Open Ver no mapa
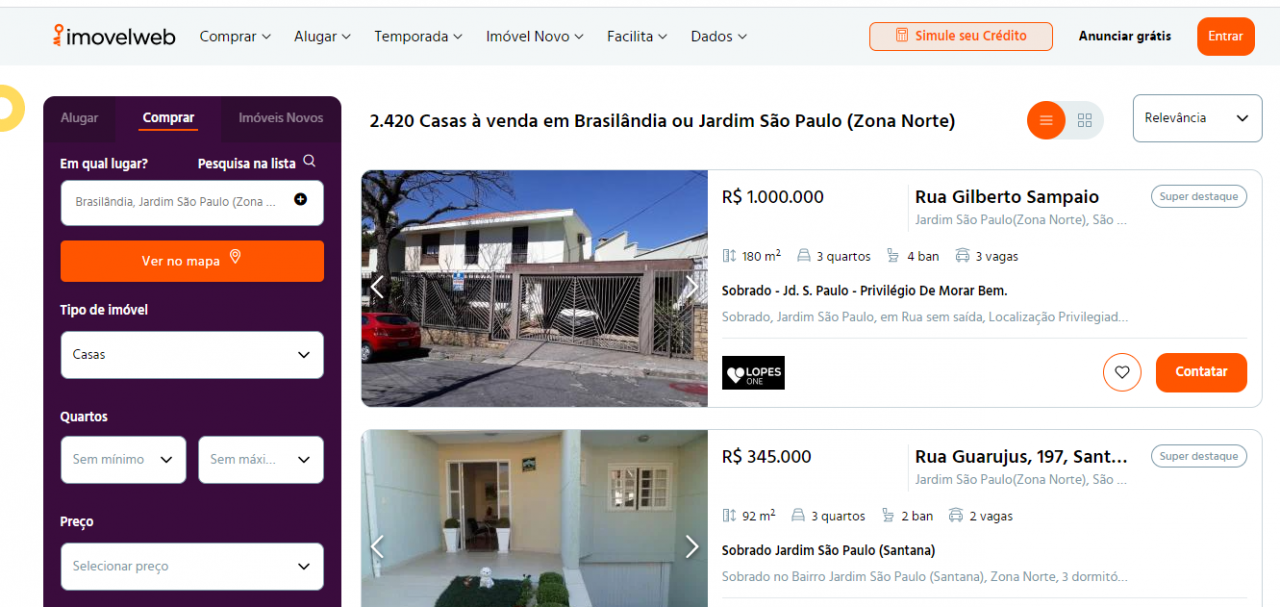The image size is (1280, 607). (x=192, y=261)
